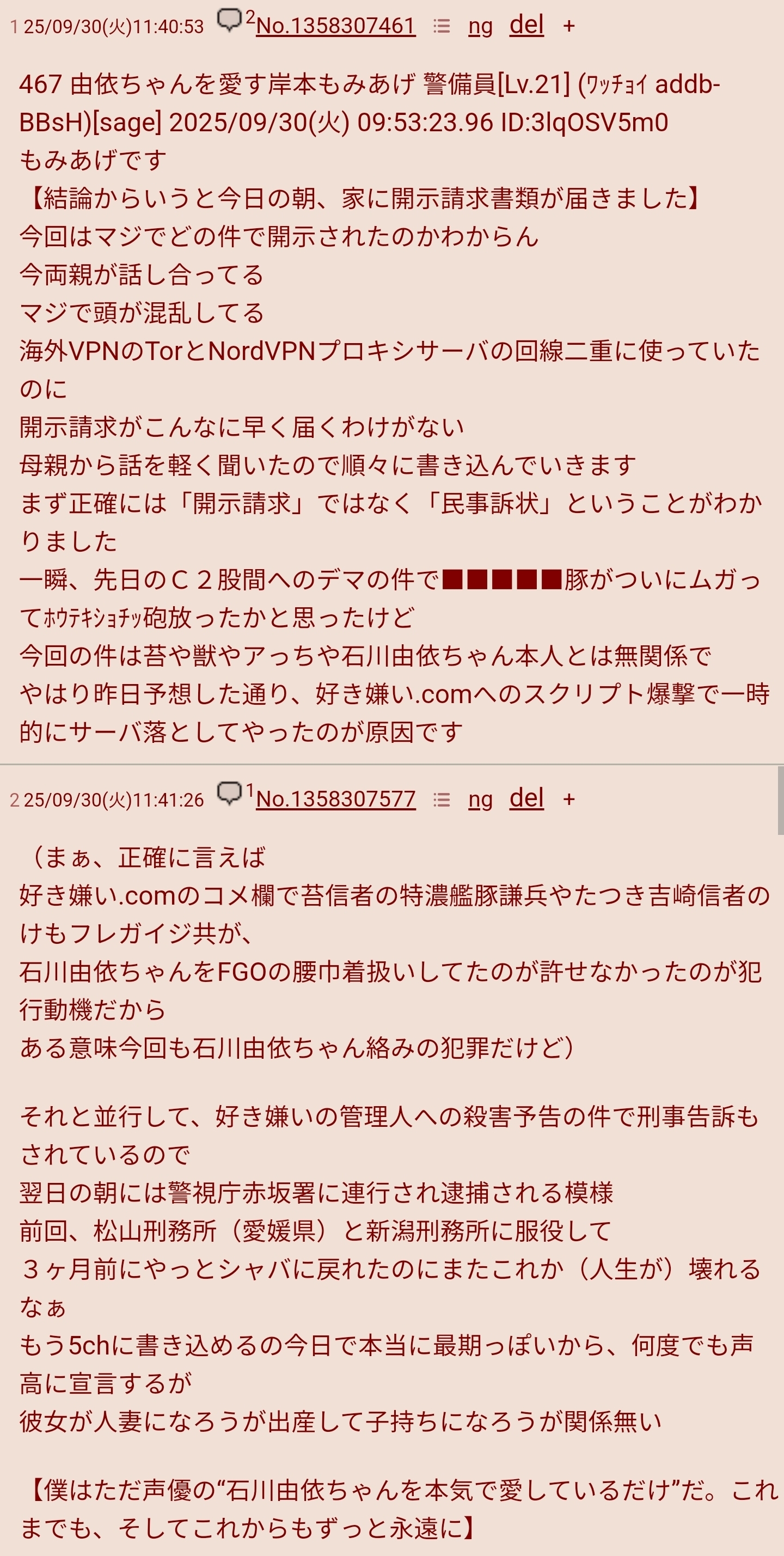Open post number No.1358307577
Screen dimensions: 784x1556
[335, 799]
